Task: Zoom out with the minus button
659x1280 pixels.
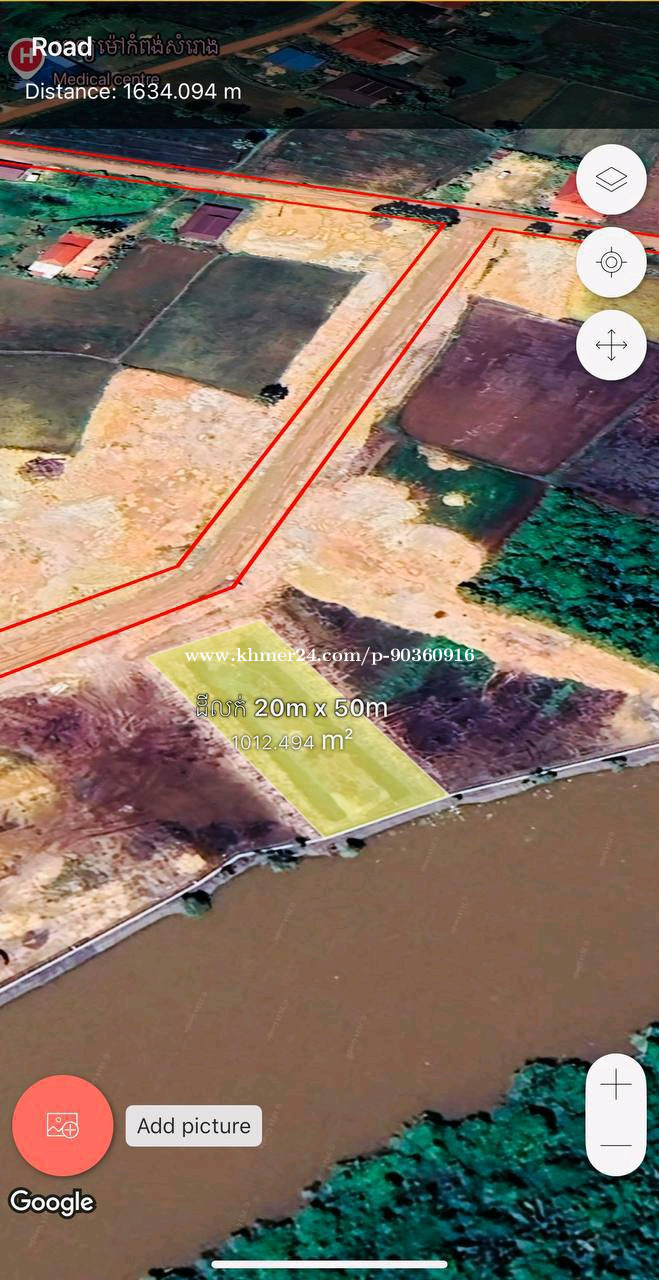Action: click(616, 1146)
